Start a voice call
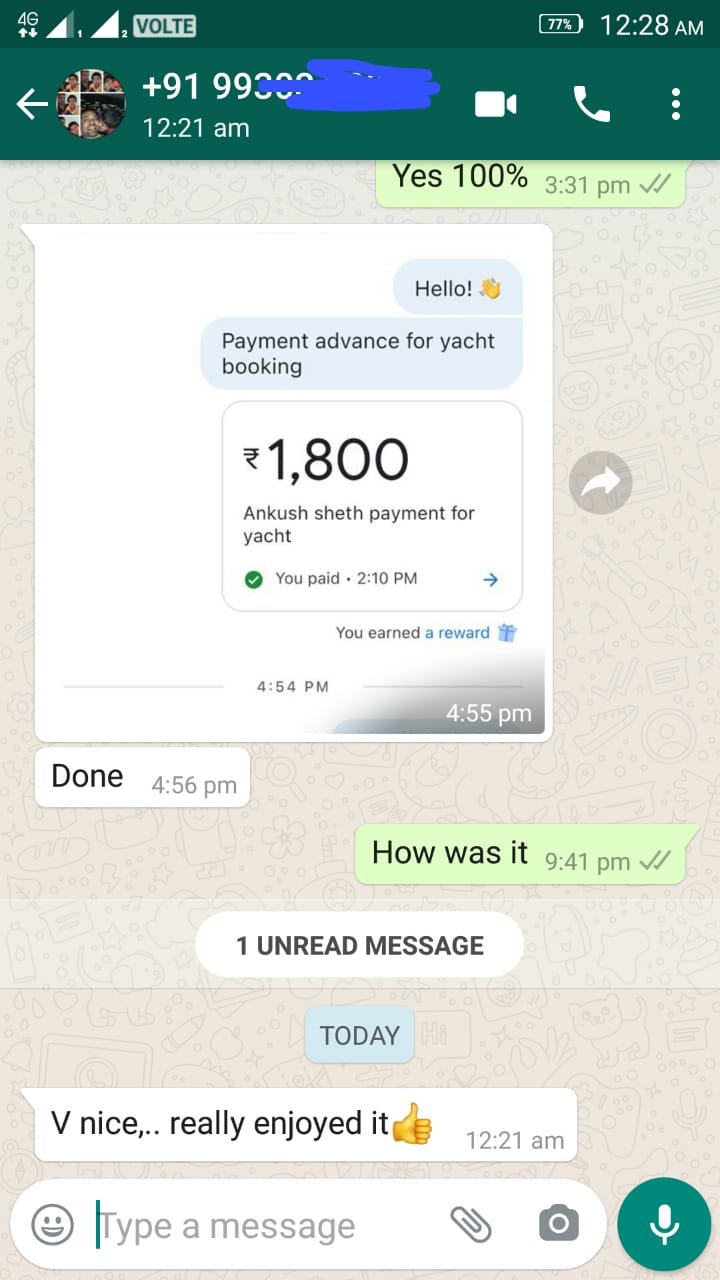The height and width of the screenshot is (1280, 720). tap(591, 104)
